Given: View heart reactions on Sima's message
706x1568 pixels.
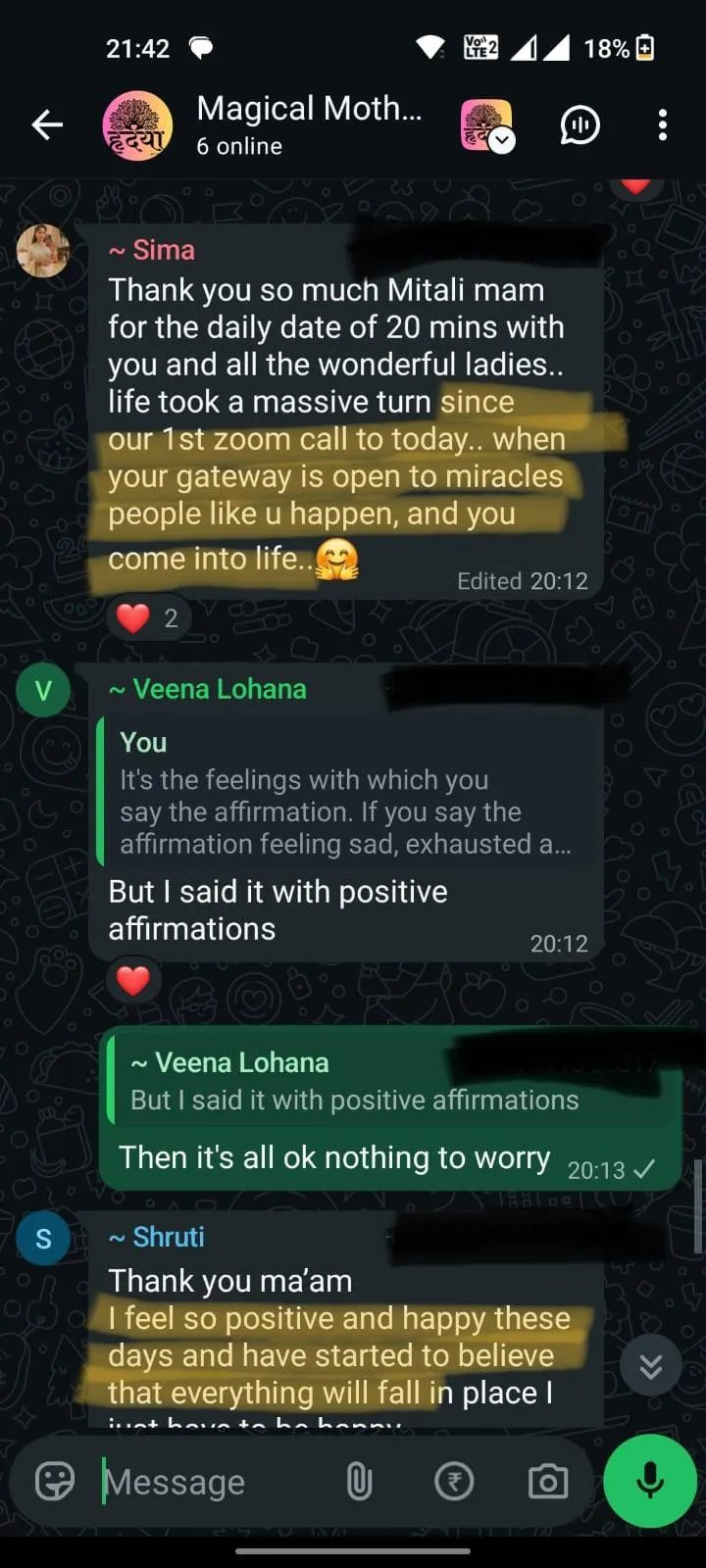Looking at the screenshot, I should coord(148,618).
